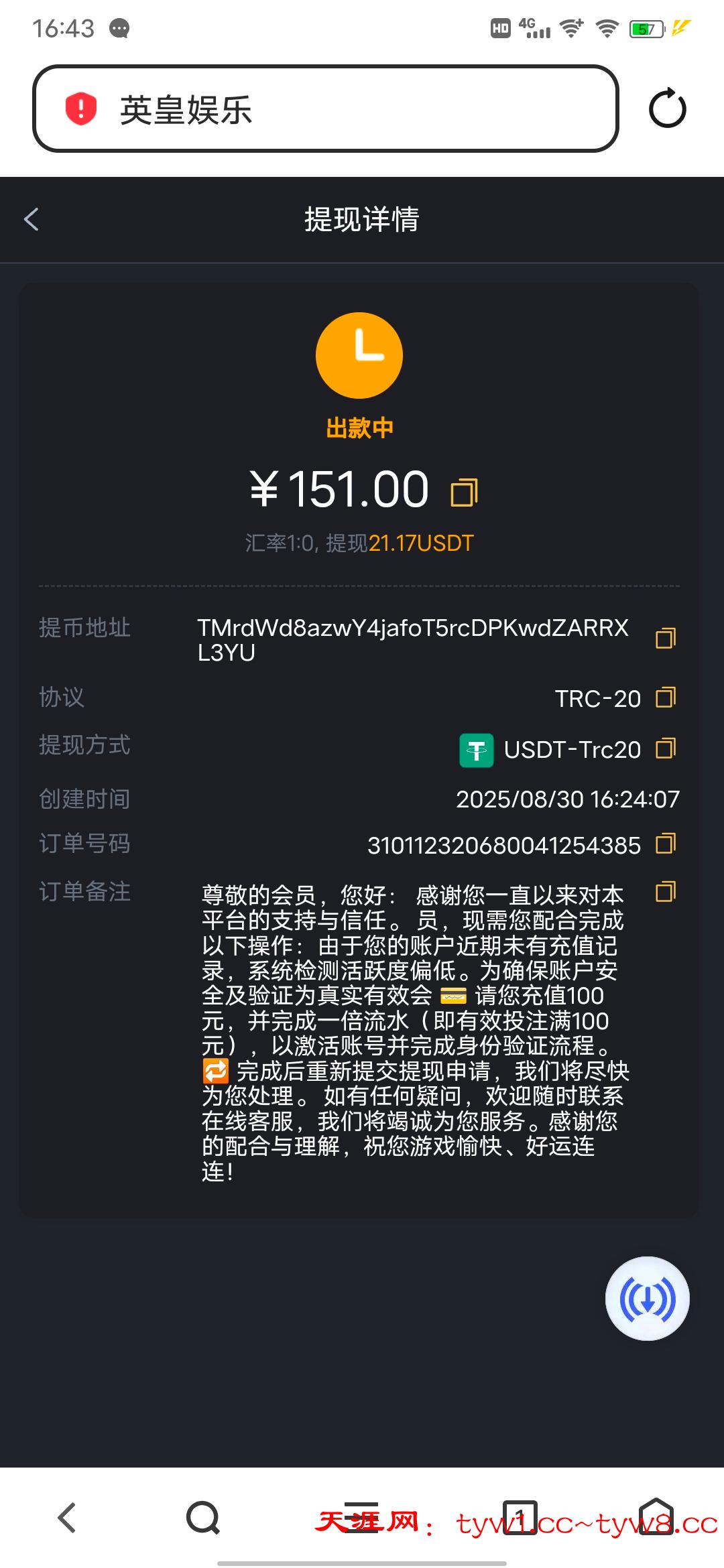
Task: Copy the 订单号码 order number
Action: point(665,844)
